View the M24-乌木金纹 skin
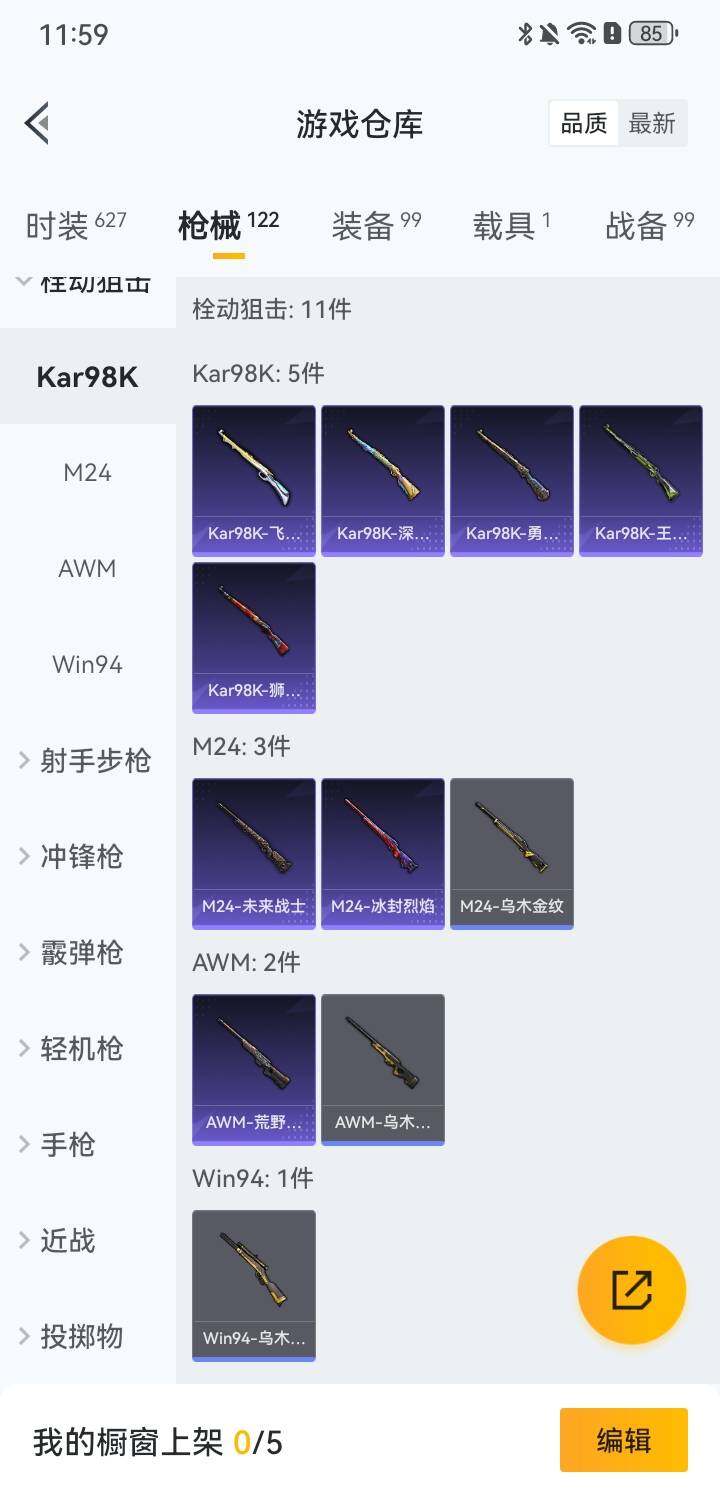Screen dimensions: 720x1496 pos(512,853)
